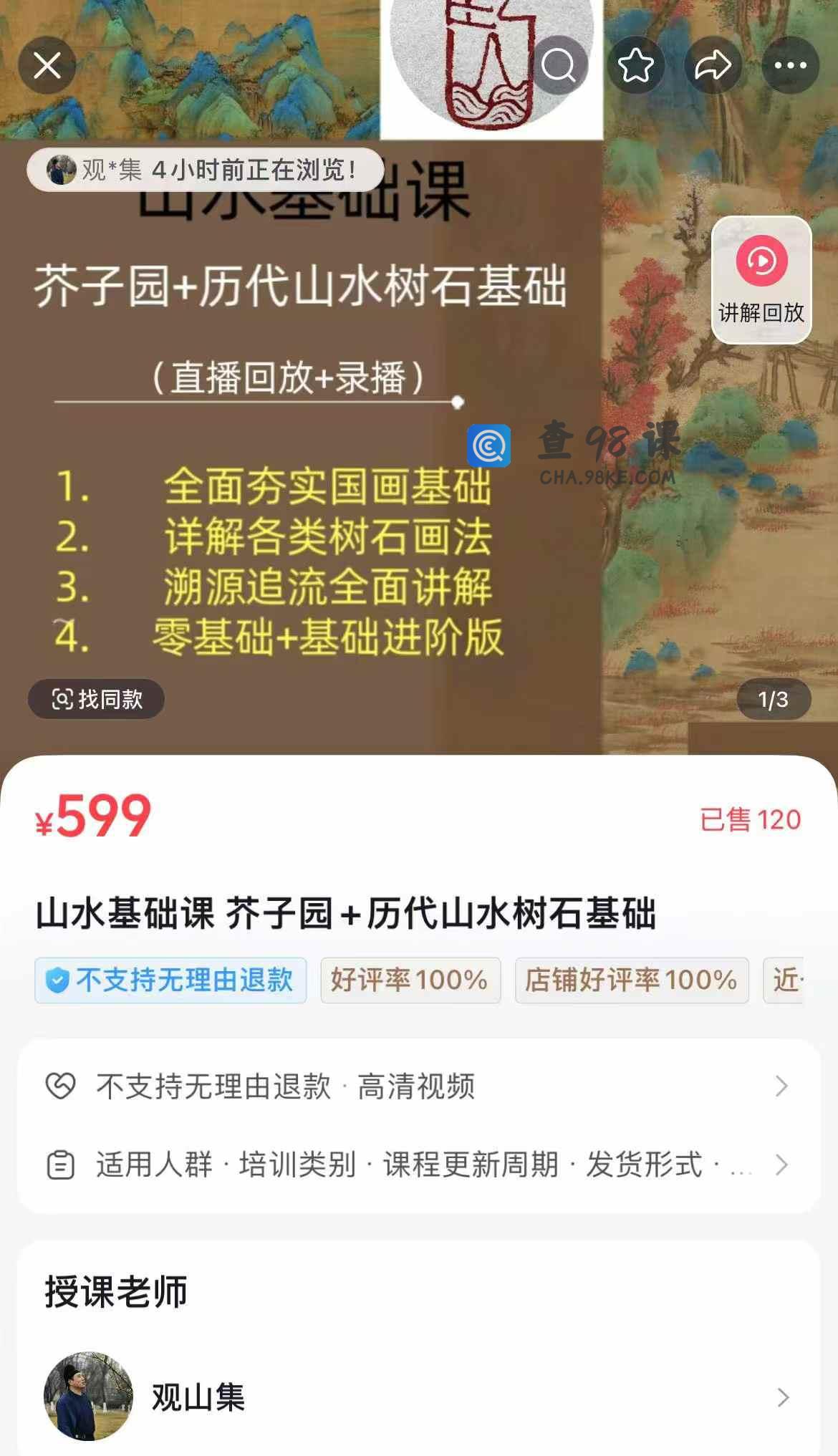Viewport: 838px width, 1456px height.
Task: Expand the 适用人群 course specifications row
Action: [x=418, y=1165]
